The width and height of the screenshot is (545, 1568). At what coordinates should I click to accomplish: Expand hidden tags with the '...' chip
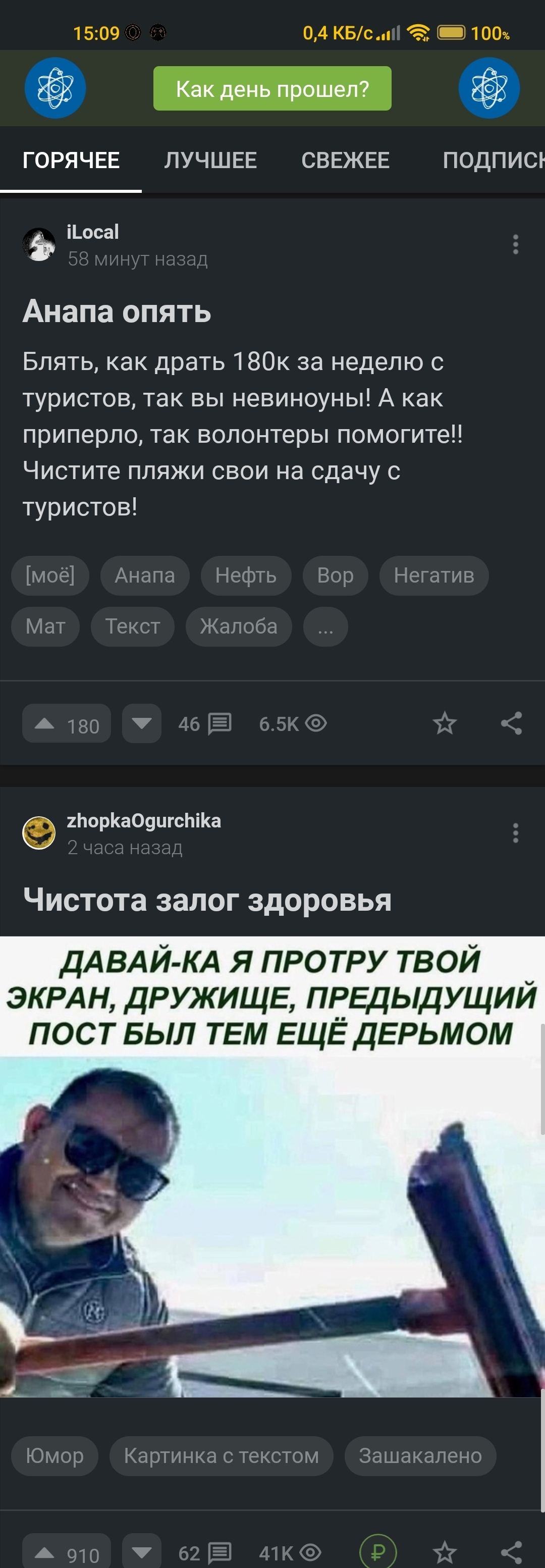(325, 626)
